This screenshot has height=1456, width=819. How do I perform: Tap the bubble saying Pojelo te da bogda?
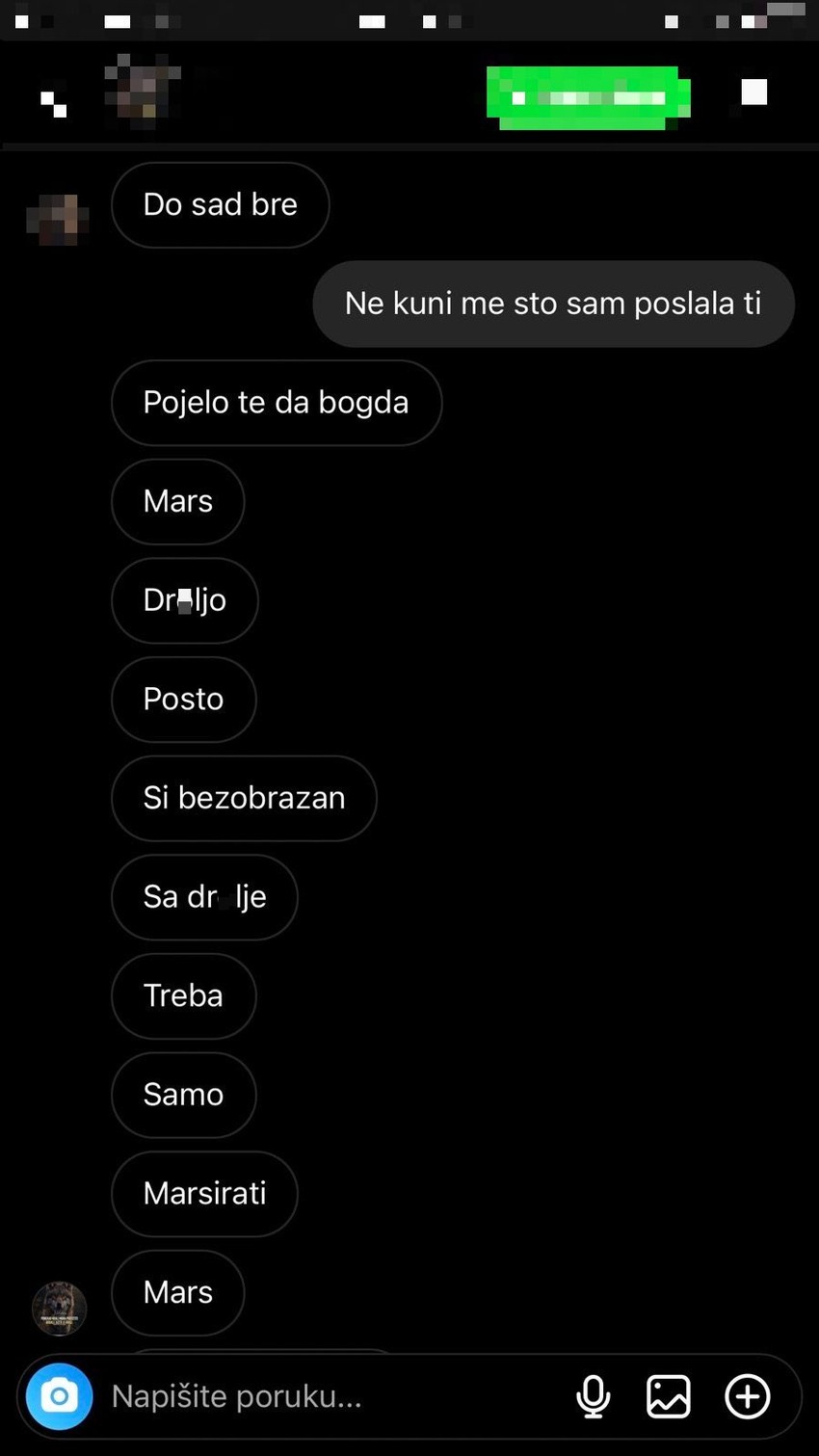(277, 402)
